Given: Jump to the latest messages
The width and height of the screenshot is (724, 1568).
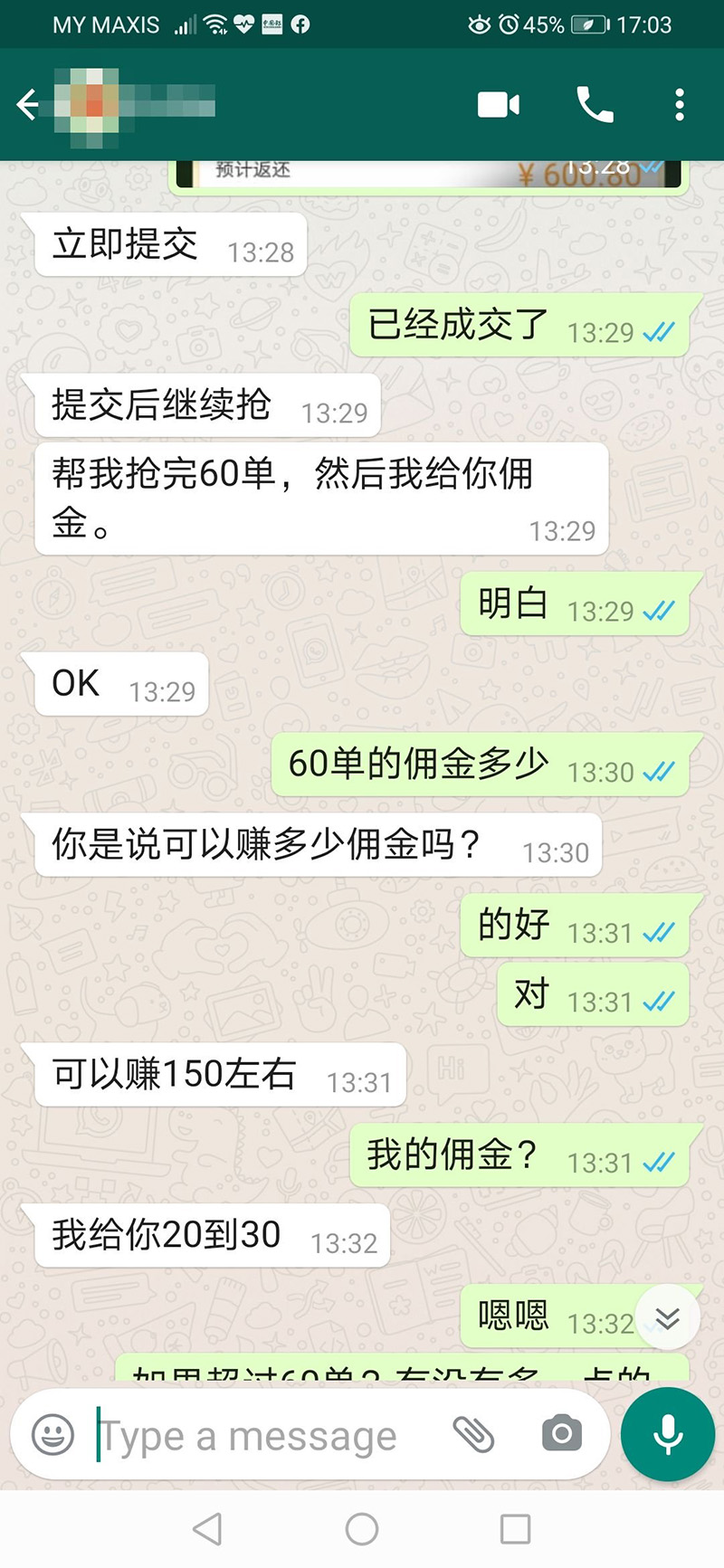Looking at the screenshot, I should (x=668, y=1318).
